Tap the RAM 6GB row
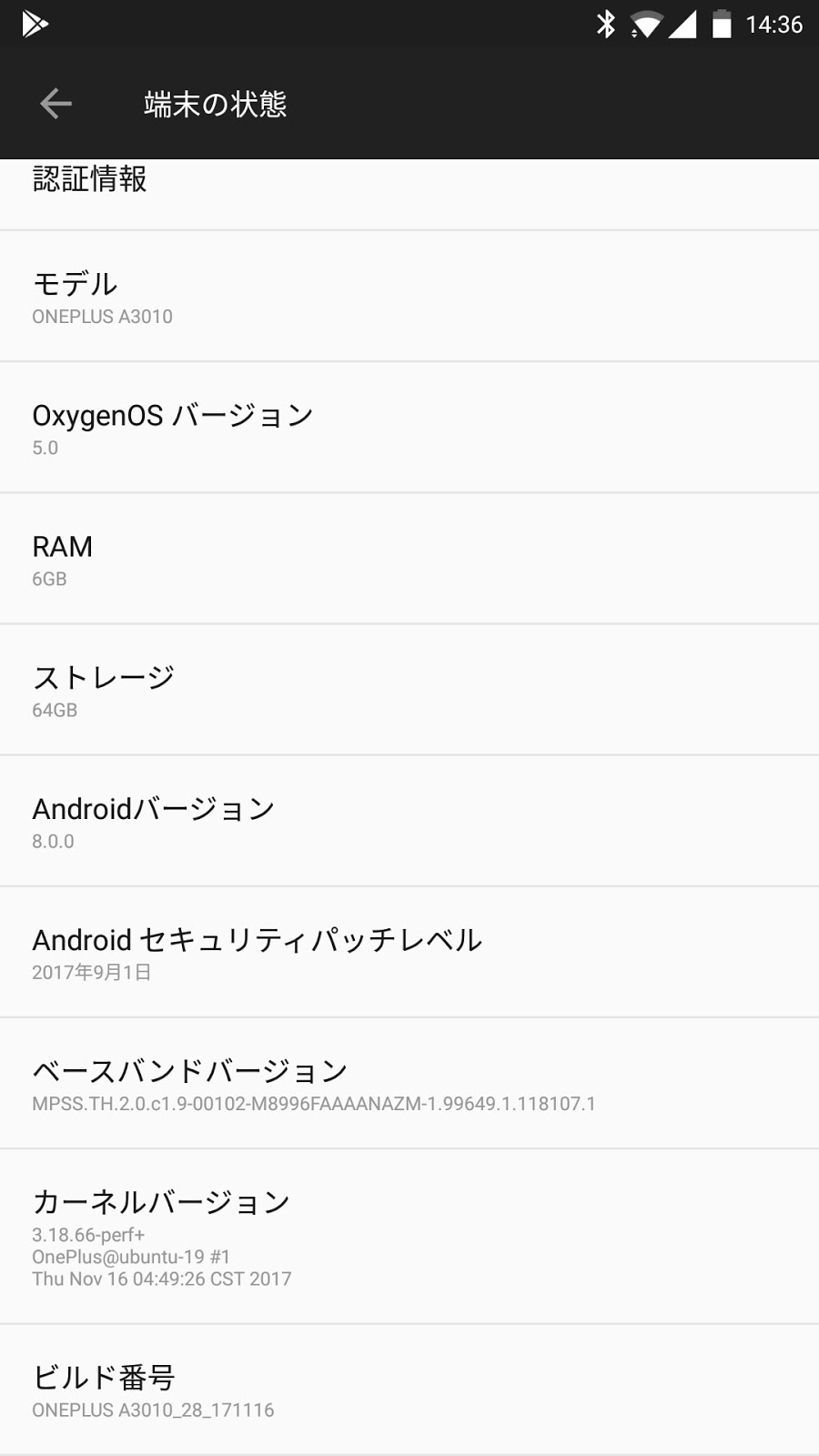Image resolution: width=819 pixels, height=1456 pixels. [409, 559]
